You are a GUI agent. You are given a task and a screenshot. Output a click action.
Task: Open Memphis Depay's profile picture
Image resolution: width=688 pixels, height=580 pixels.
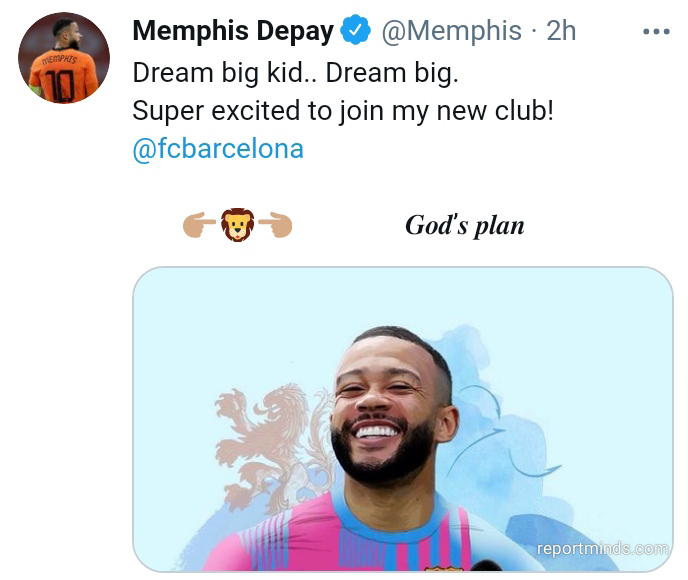pyautogui.click(x=64, y=58)
